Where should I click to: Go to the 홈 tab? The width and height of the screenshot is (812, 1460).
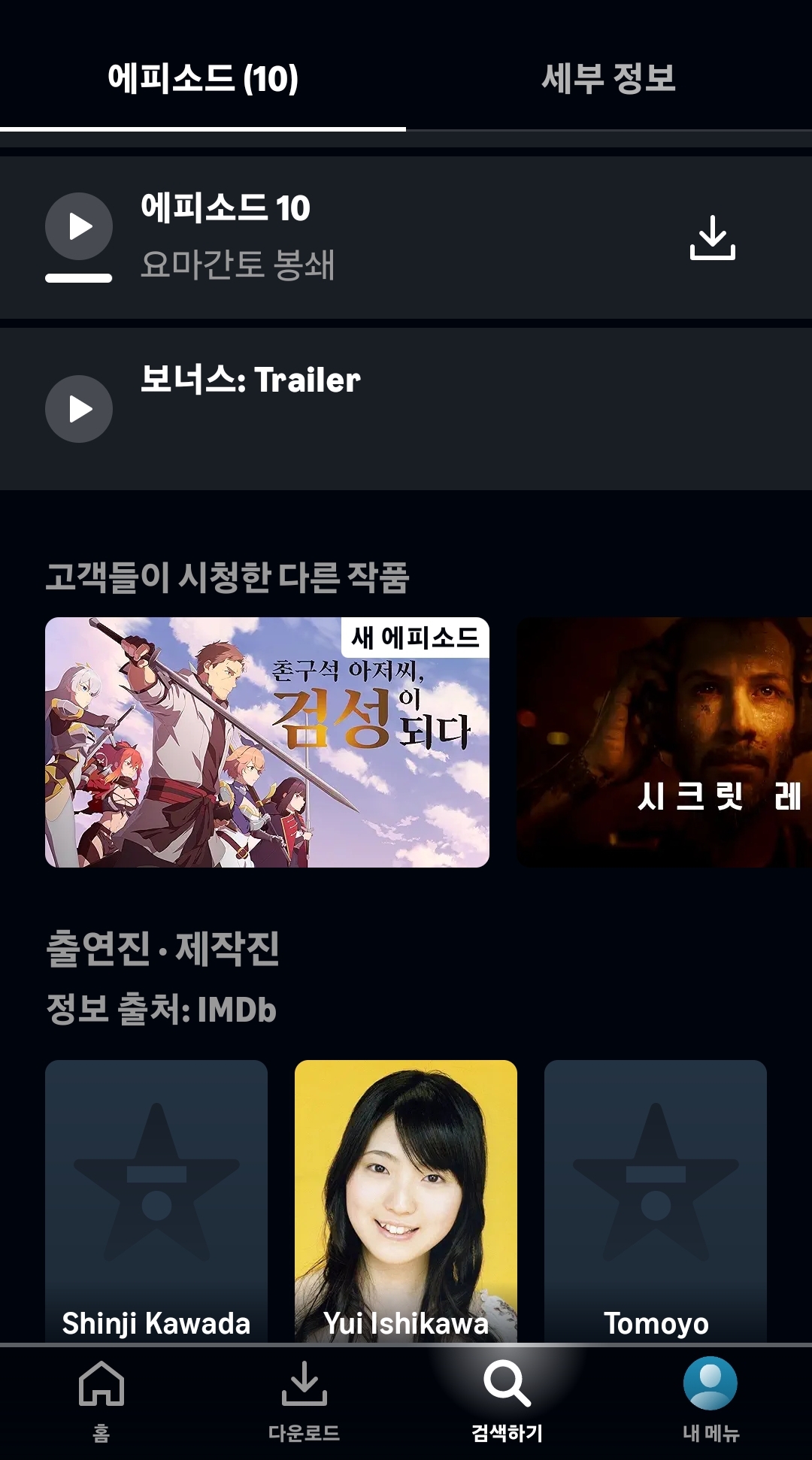[101, 1401]
